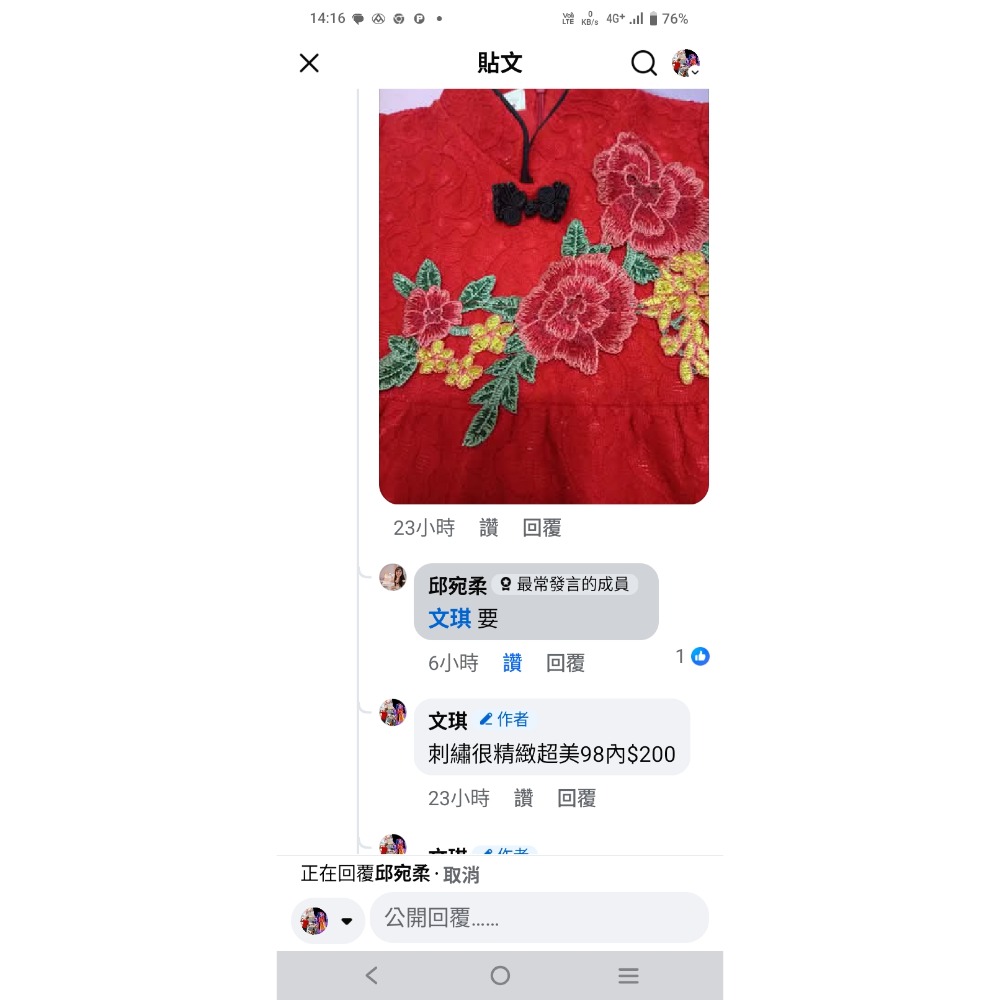Reply to 邱宛柔's comment via 回覆
The height and width of the screenshot is (1000, 1000).
pyautogui.click(x=565, y=663)
